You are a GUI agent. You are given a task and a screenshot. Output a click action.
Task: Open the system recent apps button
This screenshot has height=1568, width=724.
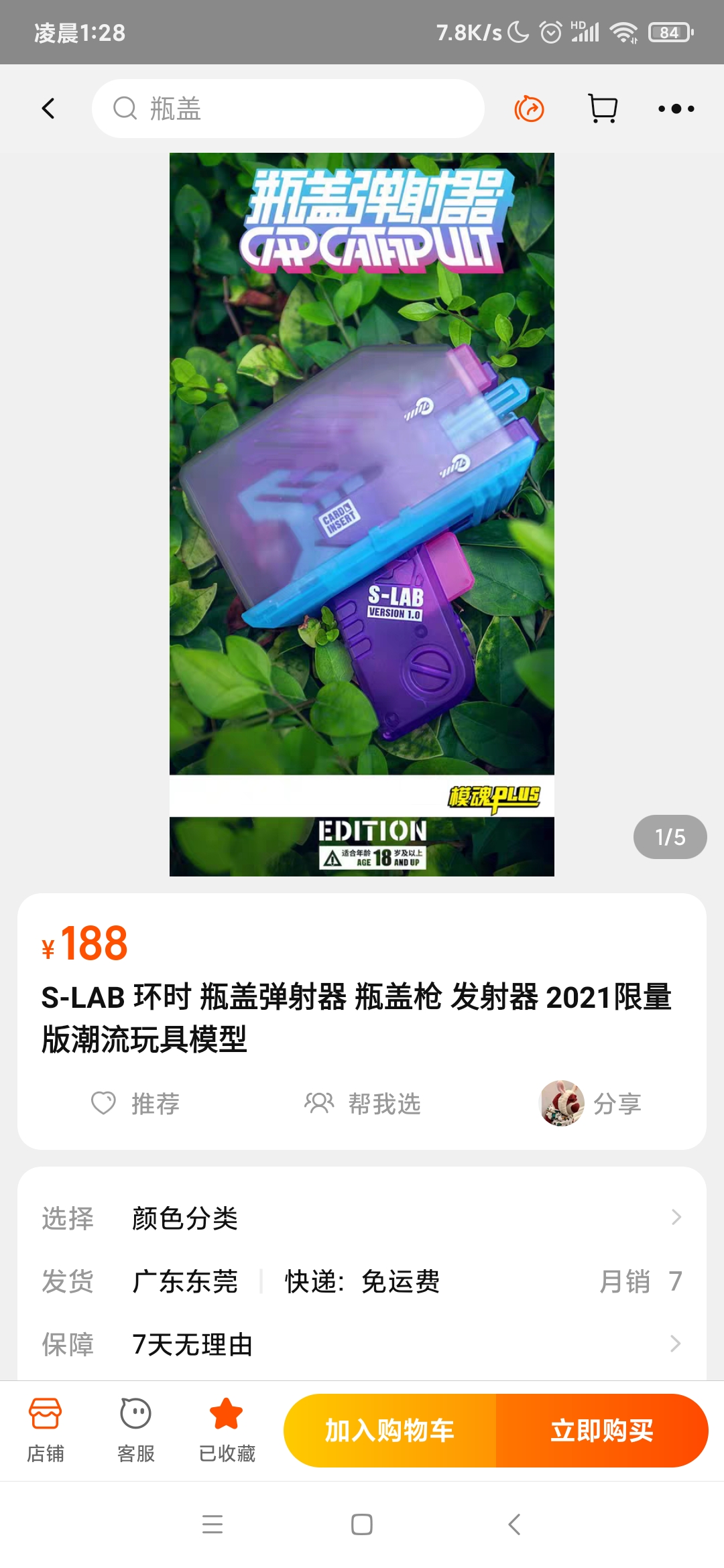[x=213, y=1524]
